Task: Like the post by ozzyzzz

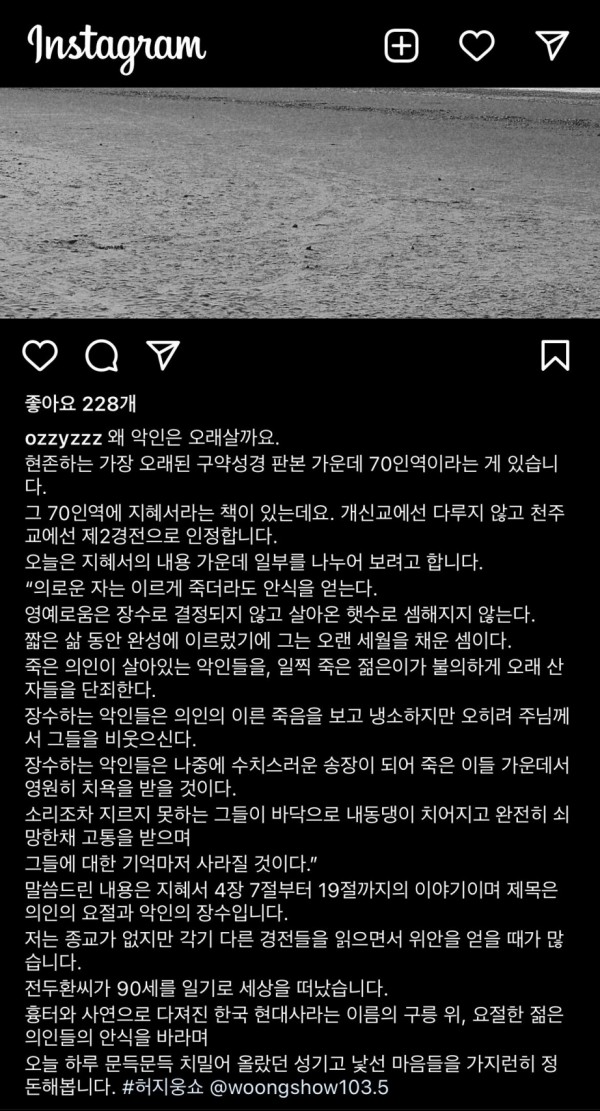Action: [40, 355]
